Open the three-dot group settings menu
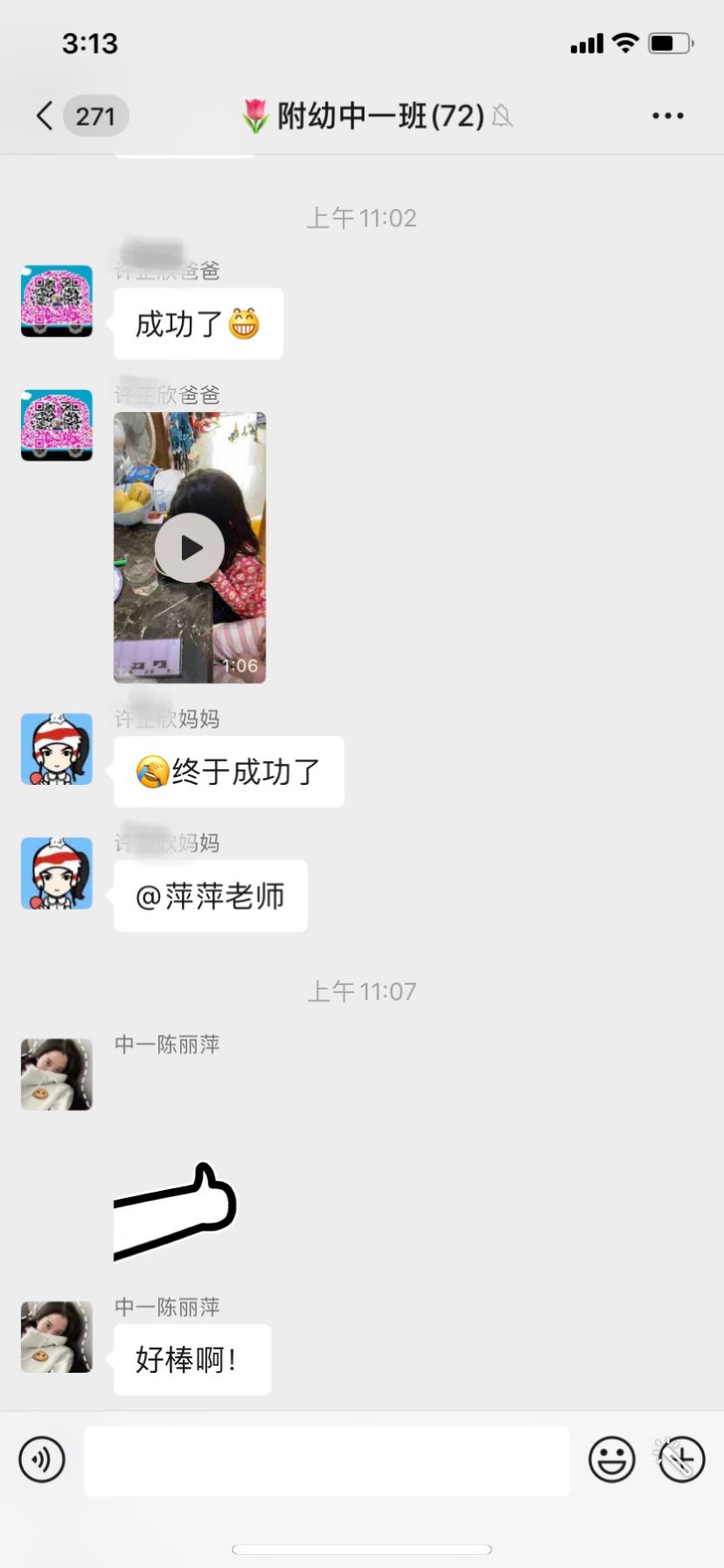Screen dimensions: 724x1568 [668, 115]
